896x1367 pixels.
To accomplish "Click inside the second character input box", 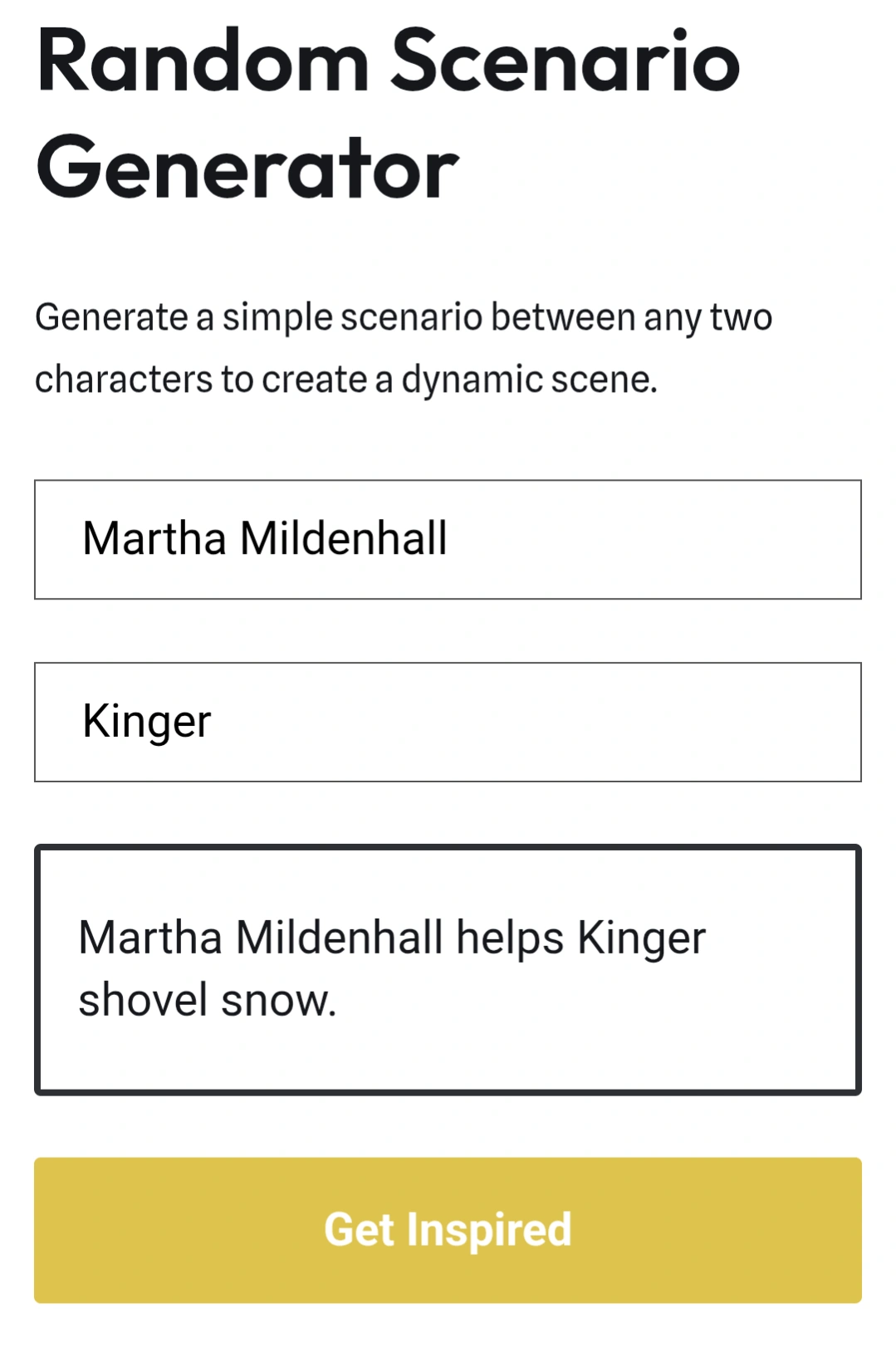I will pos(447,719).
